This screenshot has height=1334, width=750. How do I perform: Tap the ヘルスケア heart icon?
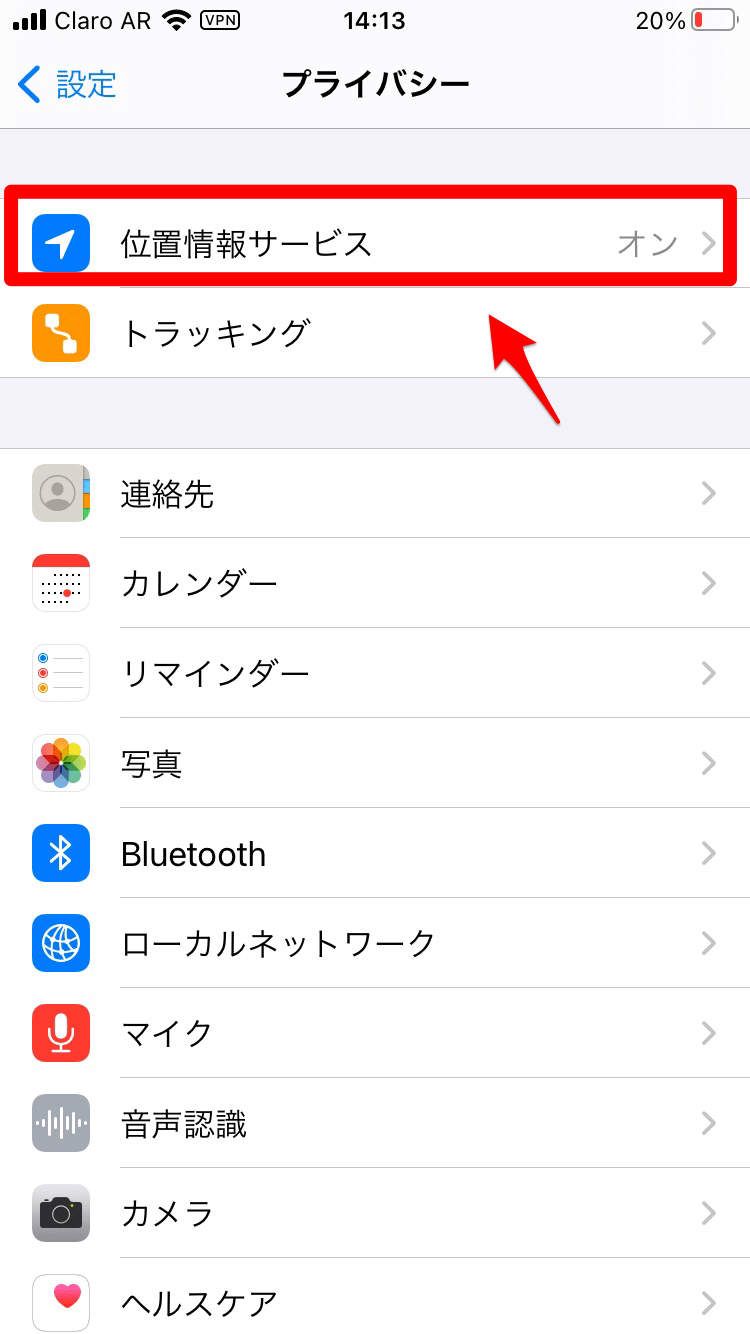(60, 1303)
